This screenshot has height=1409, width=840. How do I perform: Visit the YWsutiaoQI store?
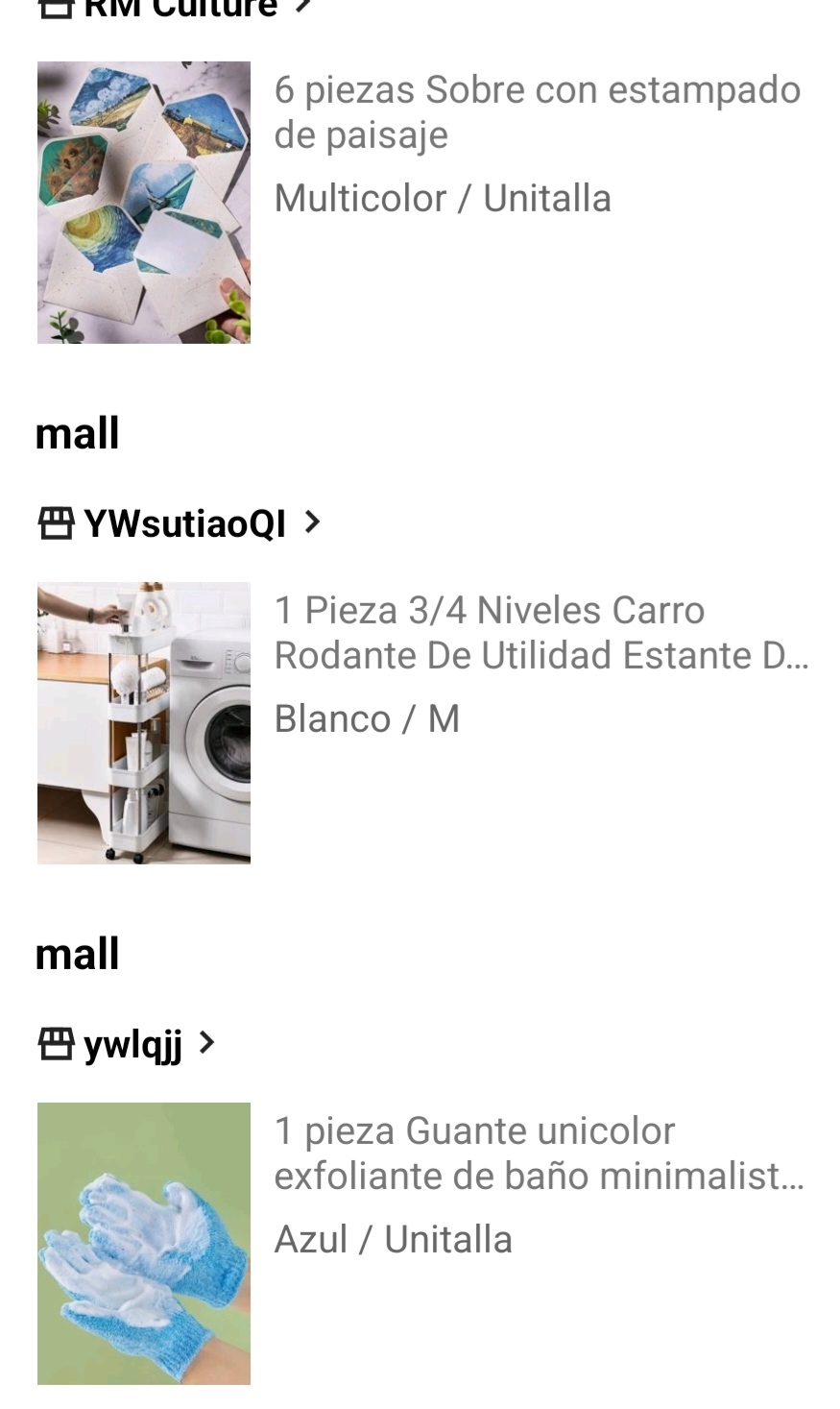pos(180,523)
